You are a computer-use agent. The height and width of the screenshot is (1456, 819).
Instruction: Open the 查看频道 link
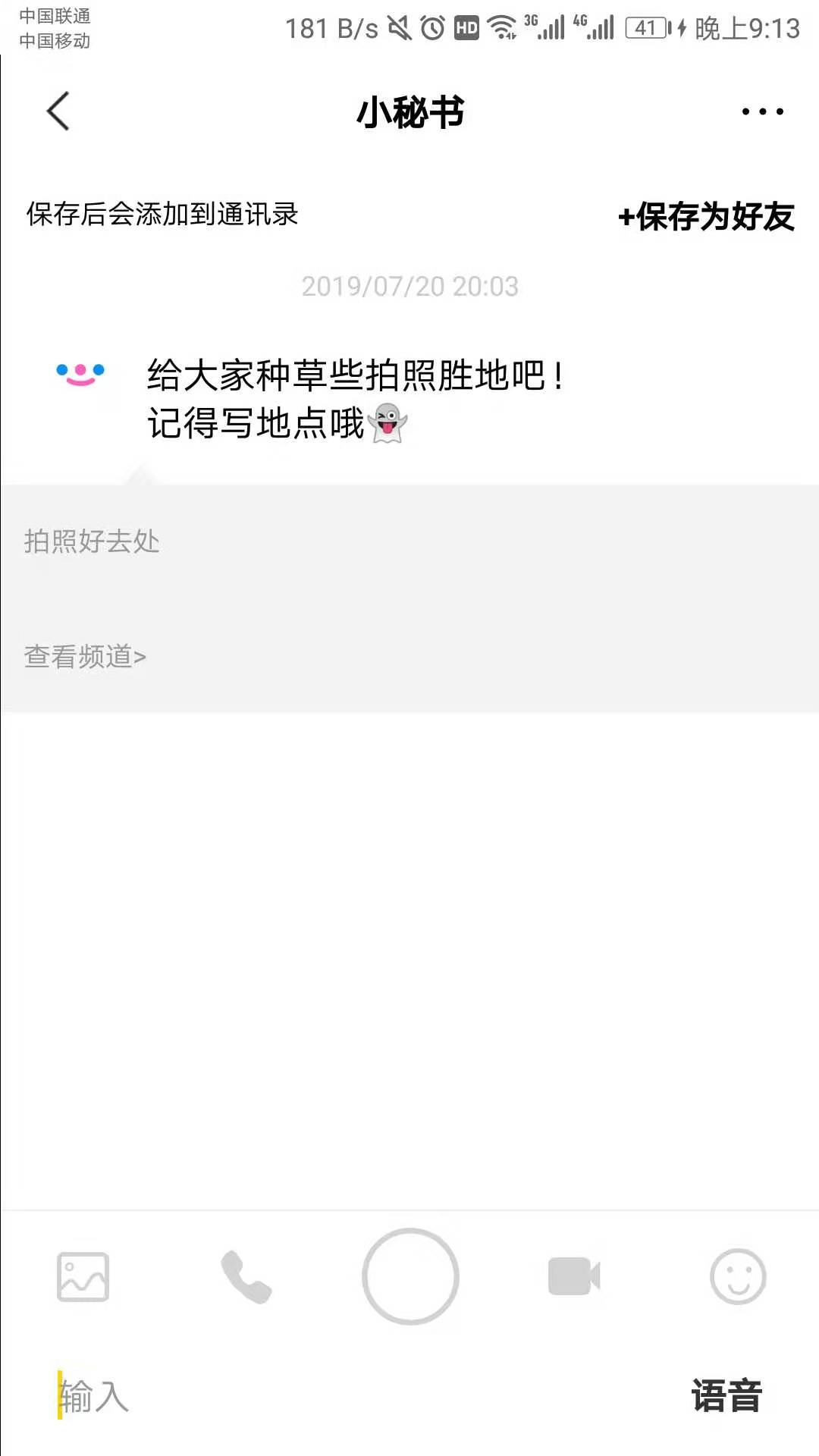point(85,656)
